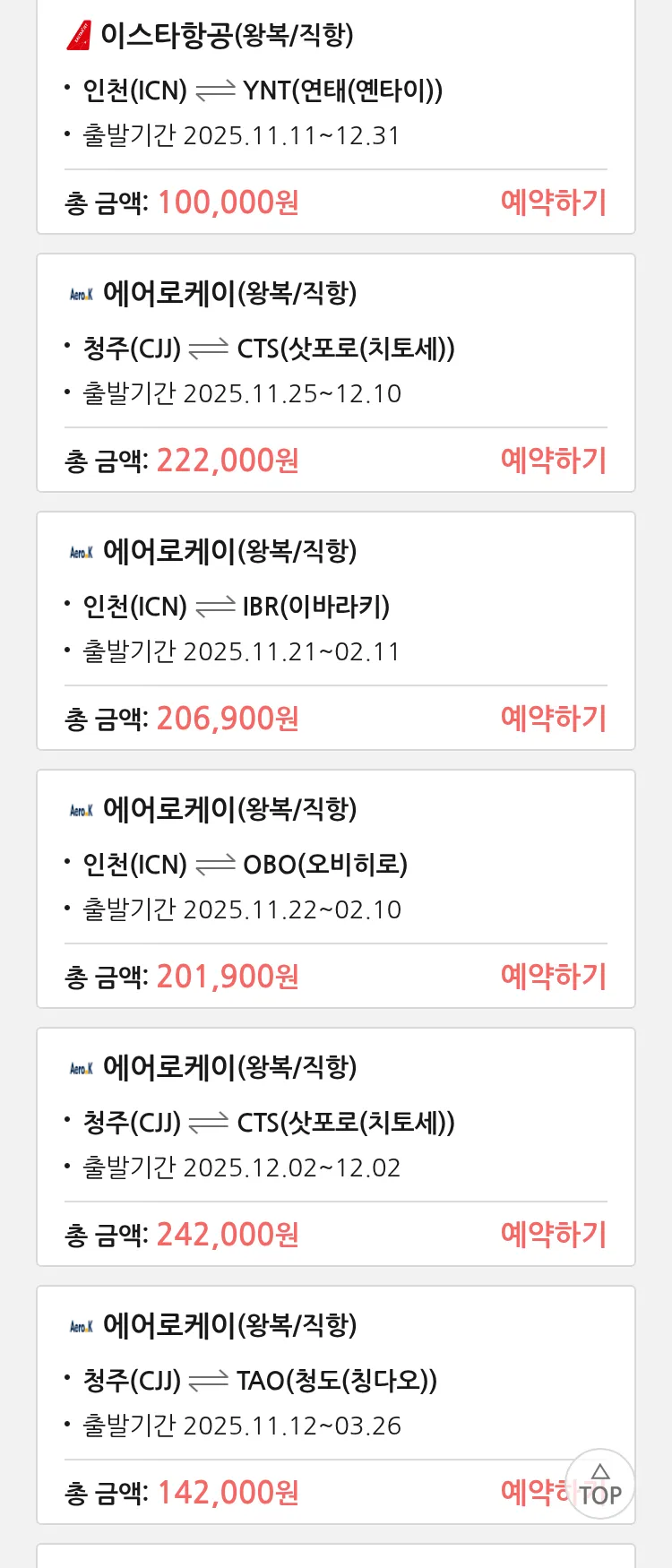
Task: Open the Aero K Incheon–IBR fare card
Action: coord(335,607)
